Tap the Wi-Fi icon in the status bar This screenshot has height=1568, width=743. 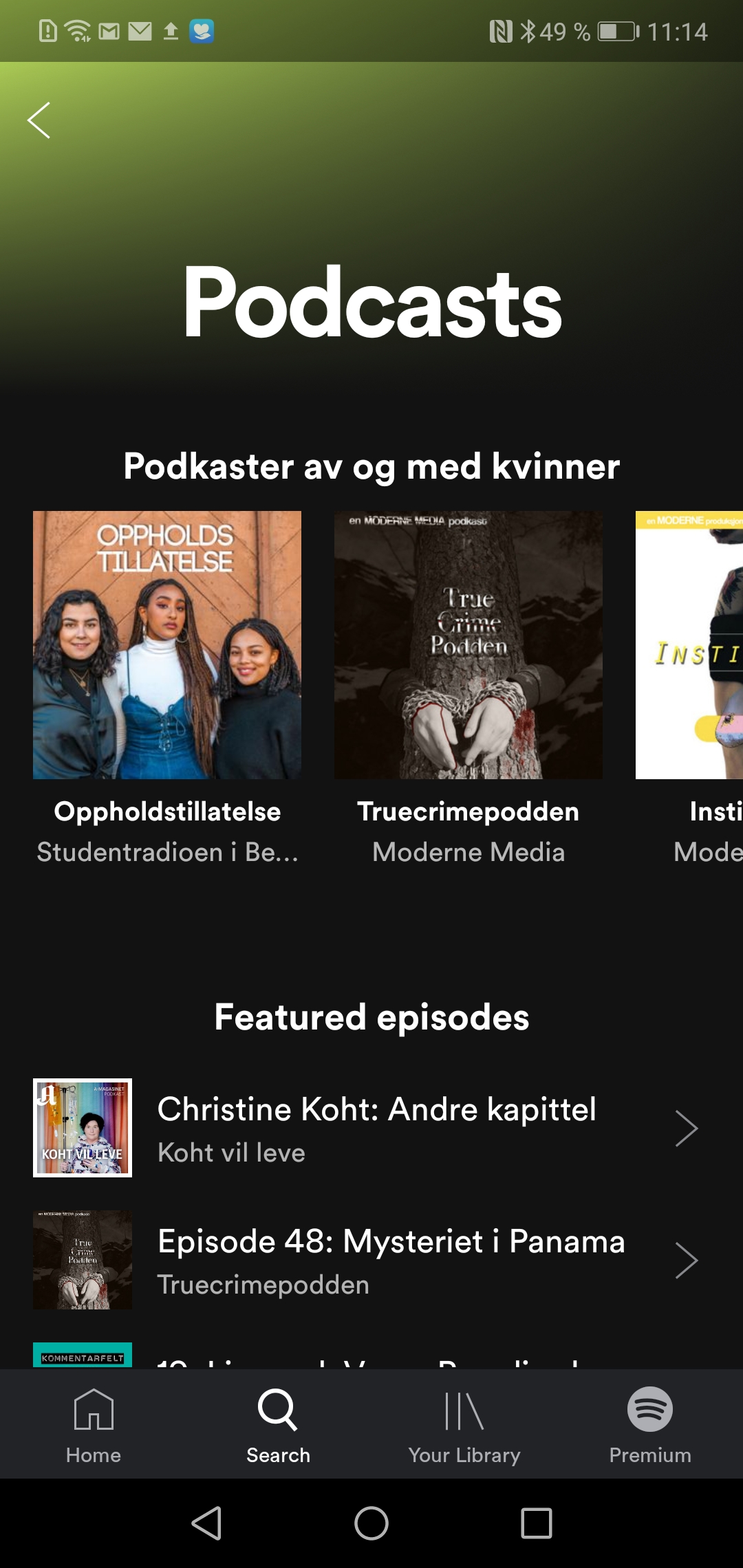[76, 30]
